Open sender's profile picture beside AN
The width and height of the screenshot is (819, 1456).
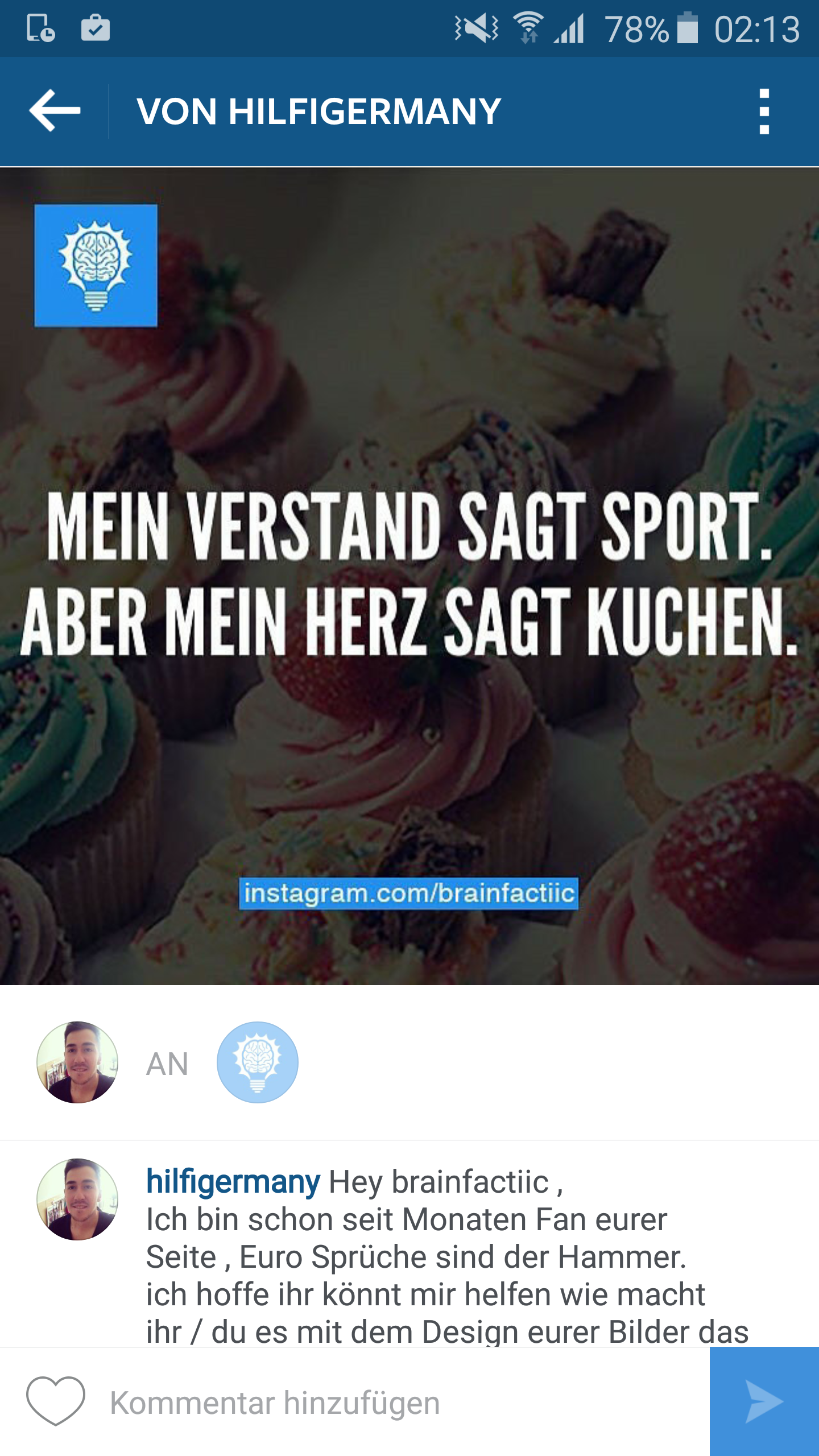77,1062
